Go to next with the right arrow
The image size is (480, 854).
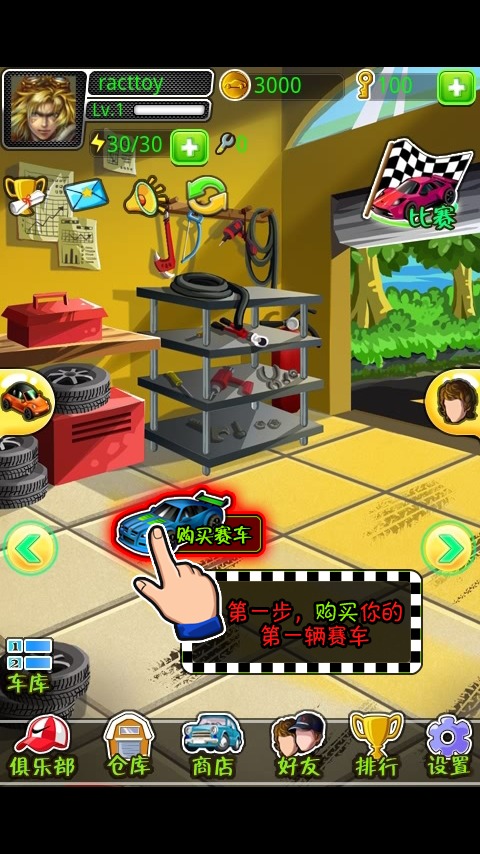pyautogui.click(x=448, y=548)
